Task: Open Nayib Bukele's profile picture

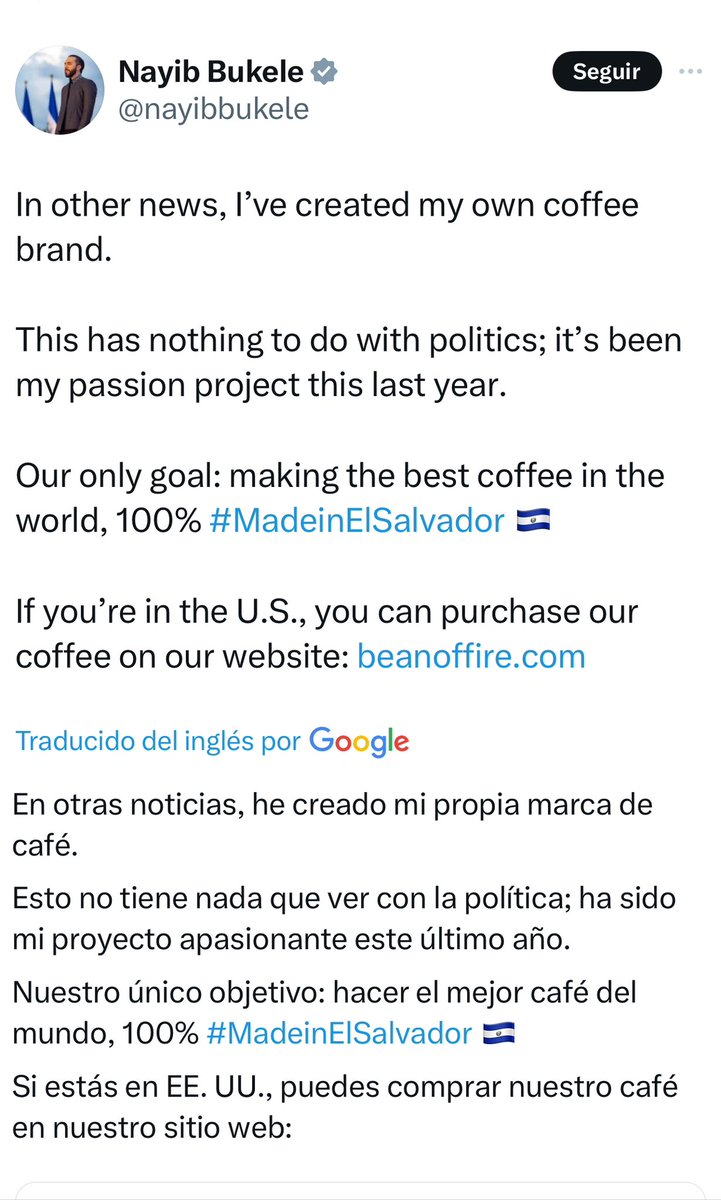Action: pos(60,90)
